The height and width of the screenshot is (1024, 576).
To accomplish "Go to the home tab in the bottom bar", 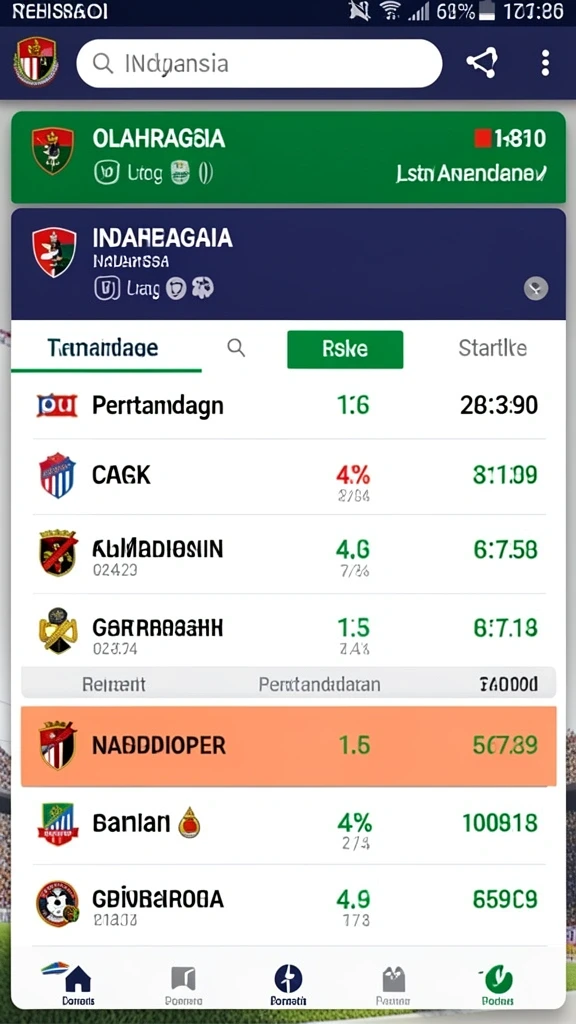I will coord(78,983).
